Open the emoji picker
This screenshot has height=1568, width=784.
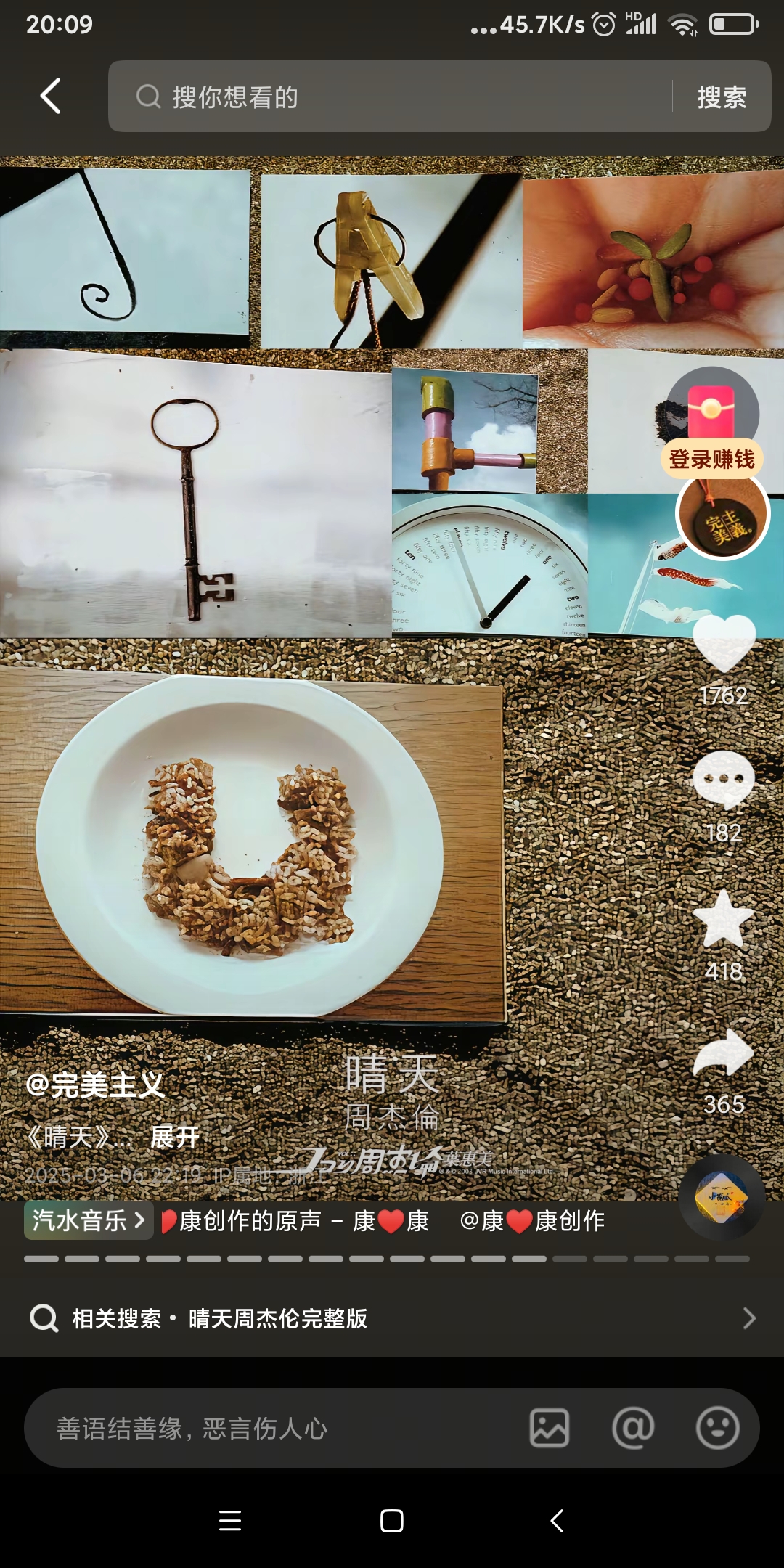click(717, 1429)
